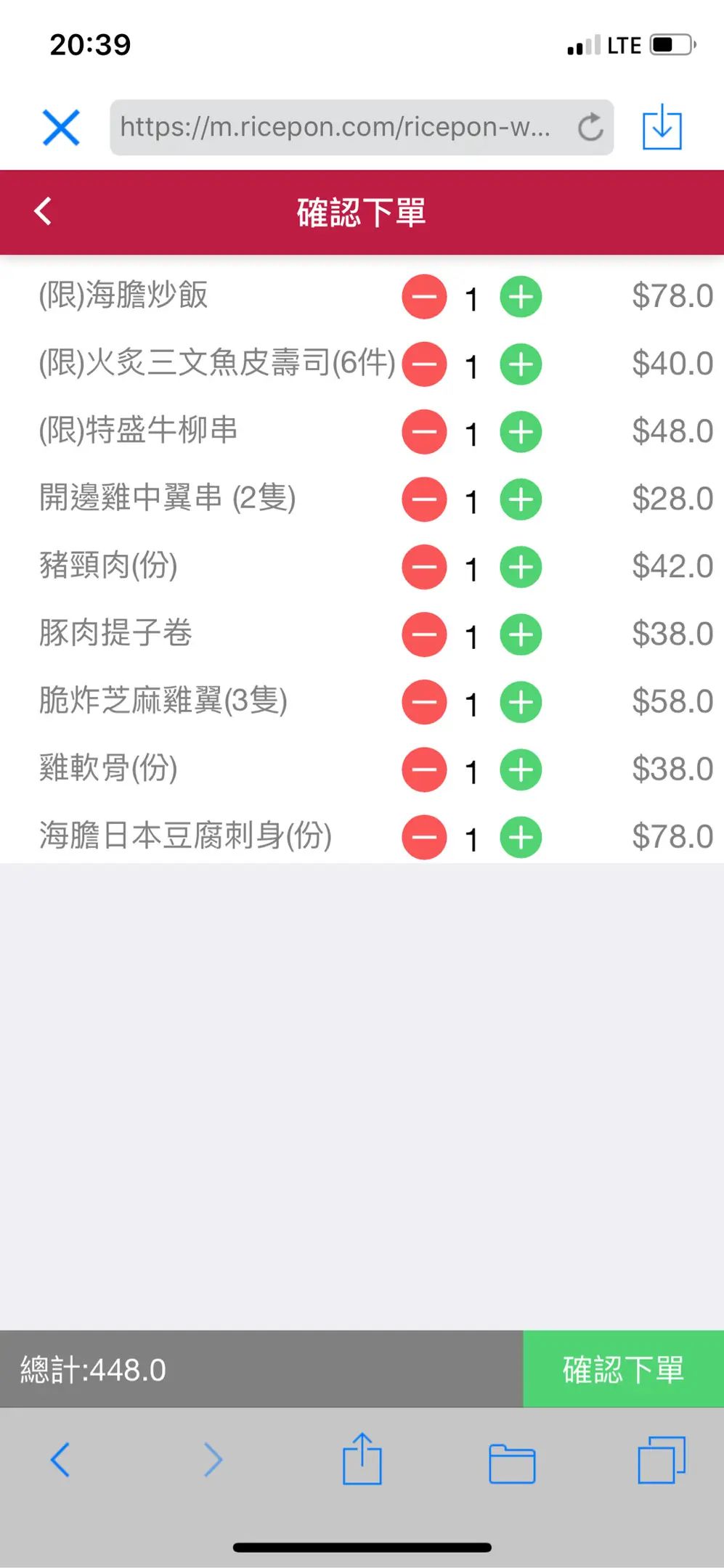Remove one (限)特盛牛柳串
Viewport: 724px width, 1568px height.
tap(424, 432)
